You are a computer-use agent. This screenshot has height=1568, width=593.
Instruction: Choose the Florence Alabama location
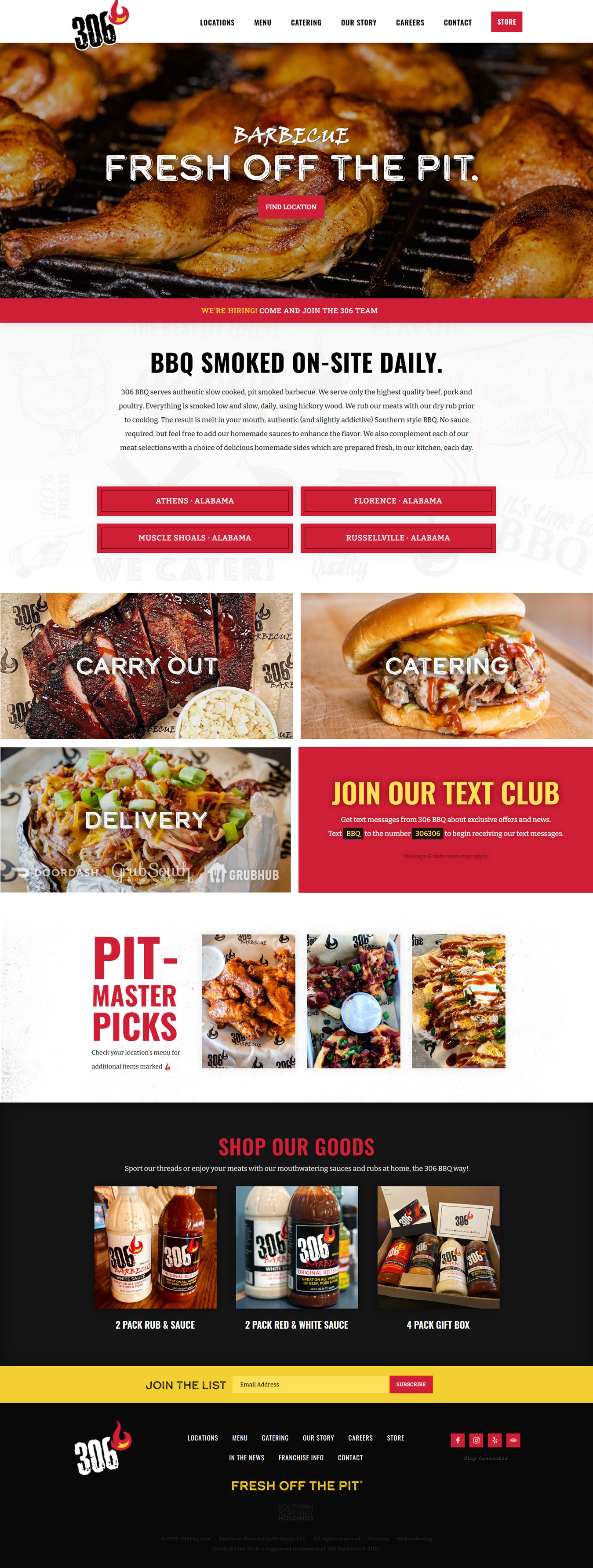(x=398, y=501)
